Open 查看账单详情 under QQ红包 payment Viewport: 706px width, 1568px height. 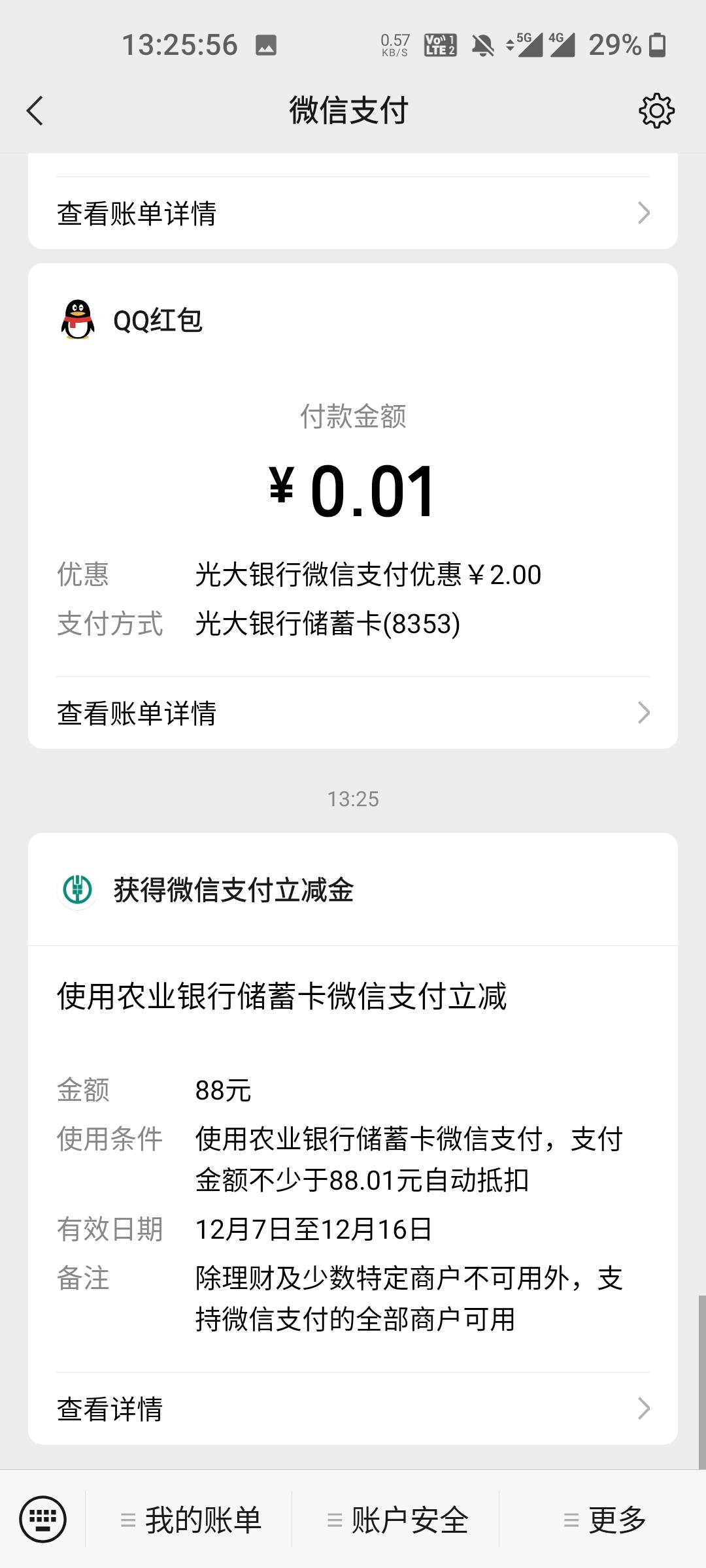click(x=353, y=713)
